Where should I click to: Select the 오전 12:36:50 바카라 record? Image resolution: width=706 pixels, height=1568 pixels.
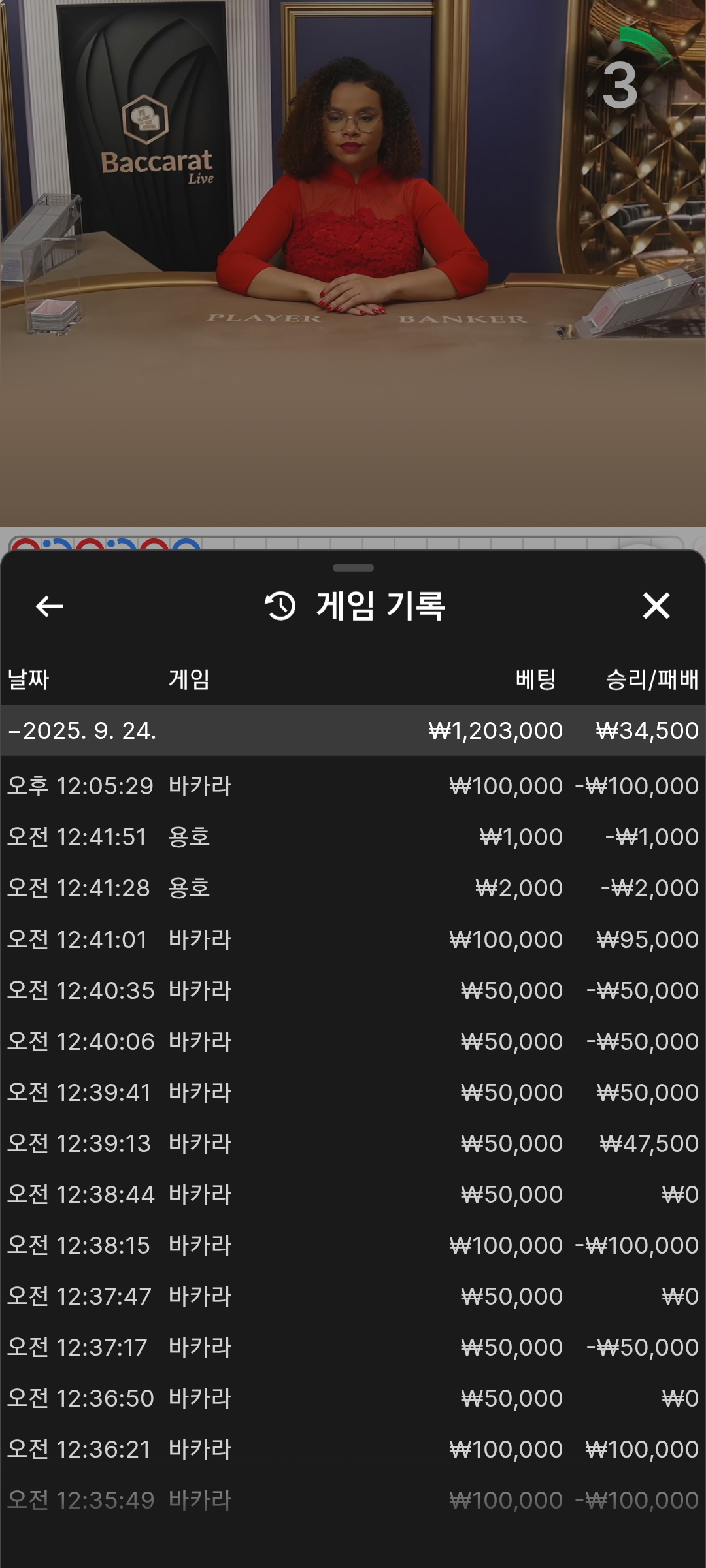point(353,1398)
